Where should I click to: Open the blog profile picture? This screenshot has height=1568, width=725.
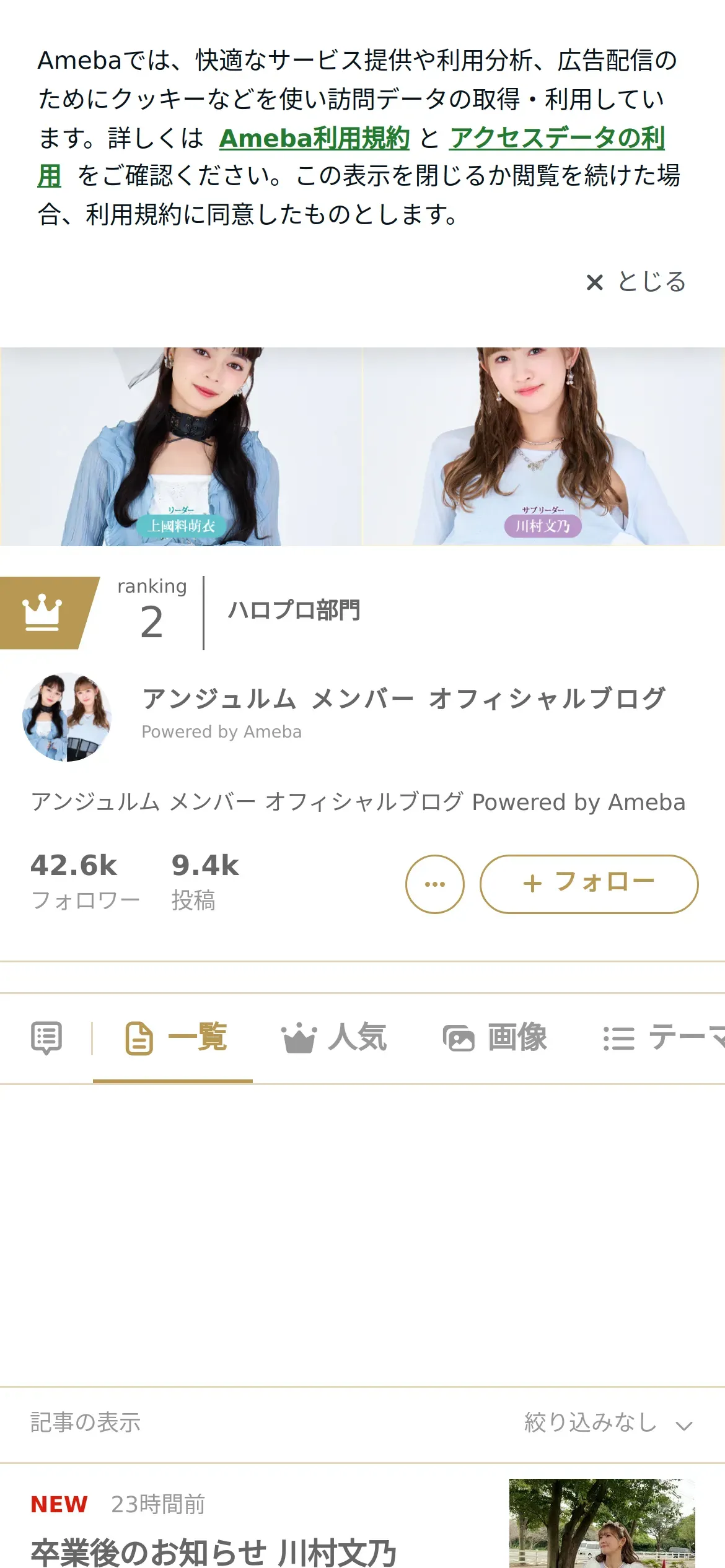(67, 717)
